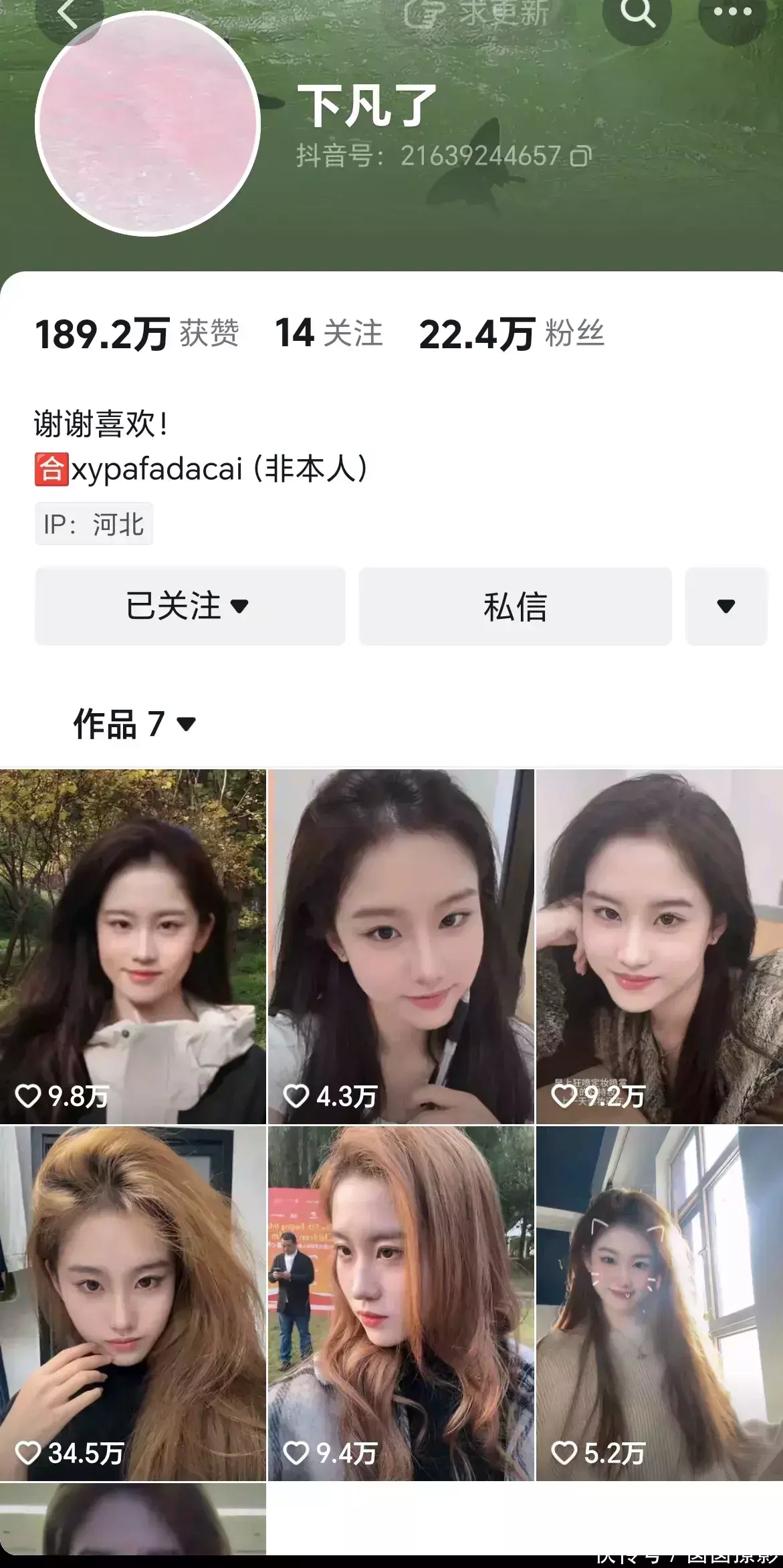The width and height of the screenshot is (783, 1568).
Task: Open search on this profile
Action: pyautogui.click(x=637, y=13)
